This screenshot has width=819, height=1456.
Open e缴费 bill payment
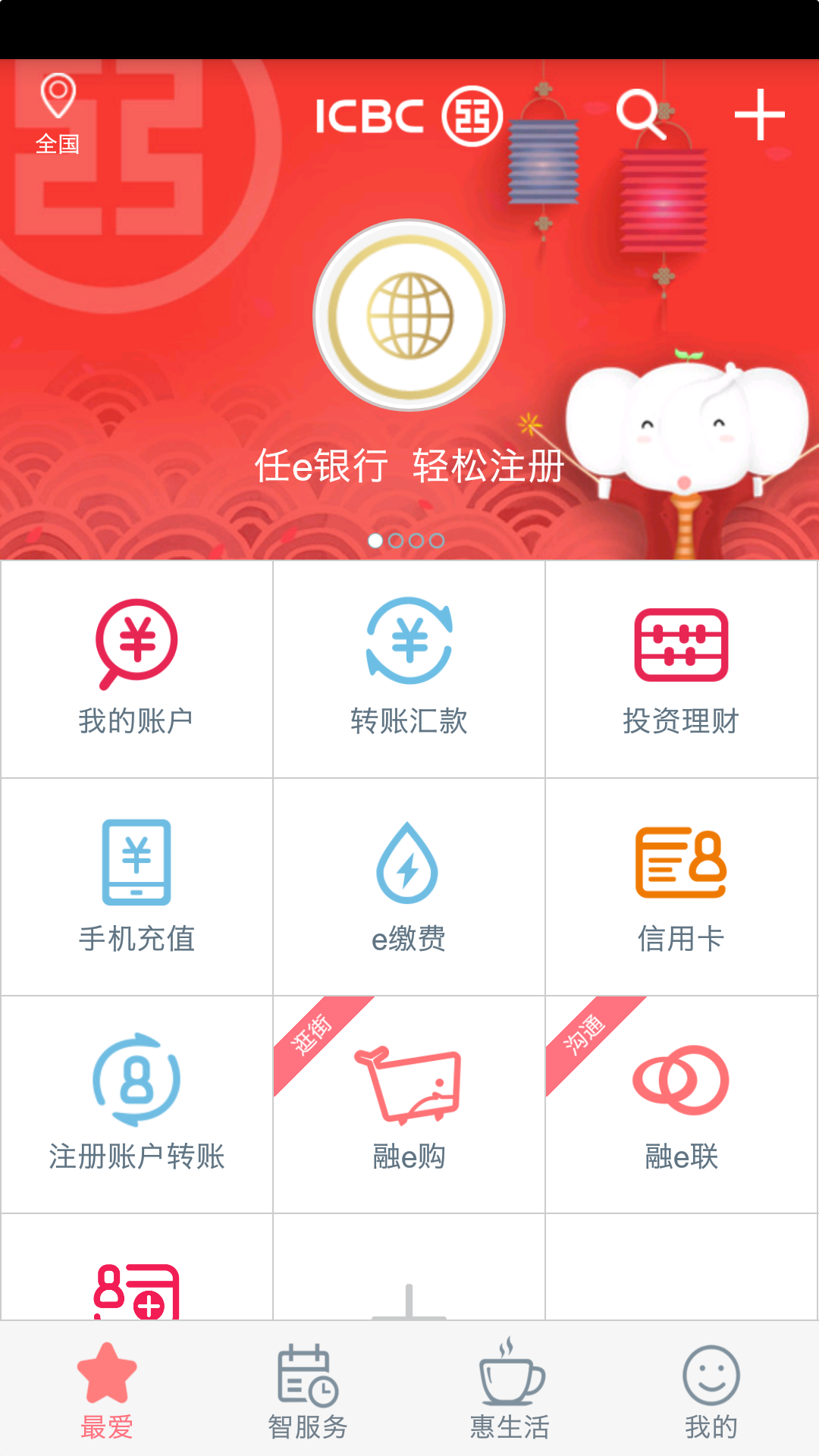pyautogui.click(x=409, y=886)
